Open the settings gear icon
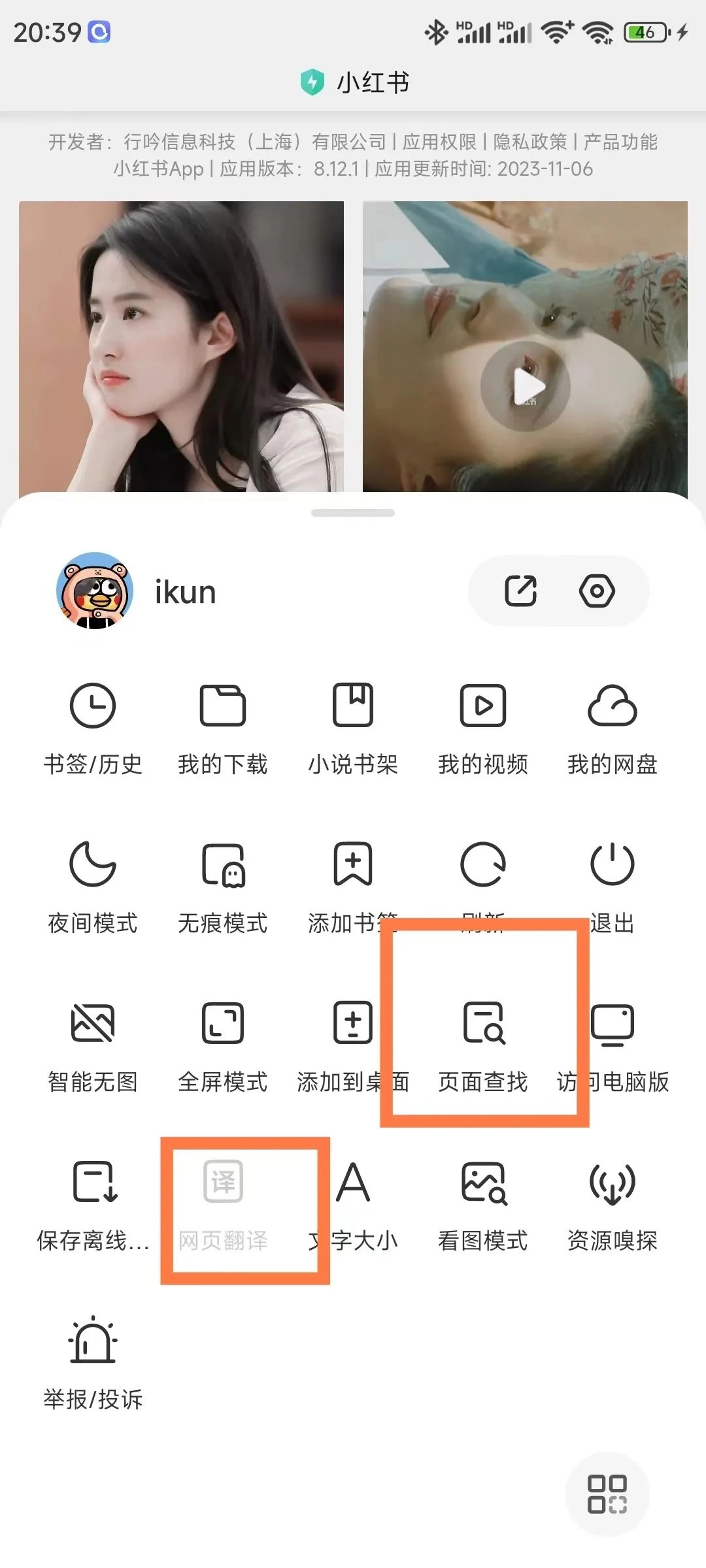 [x=596, y=591]
